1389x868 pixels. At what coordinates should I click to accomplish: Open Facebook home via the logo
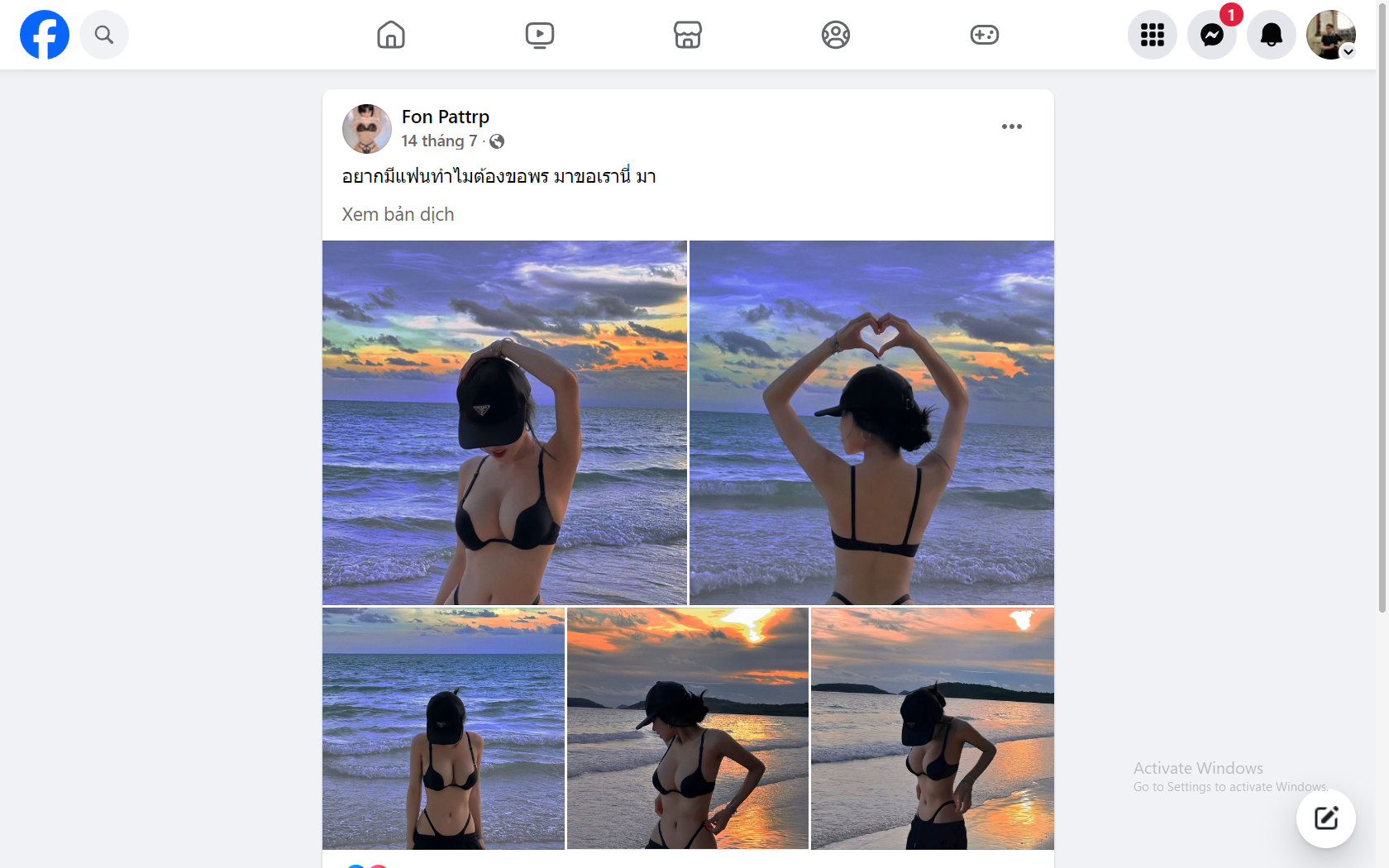pyautogui.click(x=45, y=35)
